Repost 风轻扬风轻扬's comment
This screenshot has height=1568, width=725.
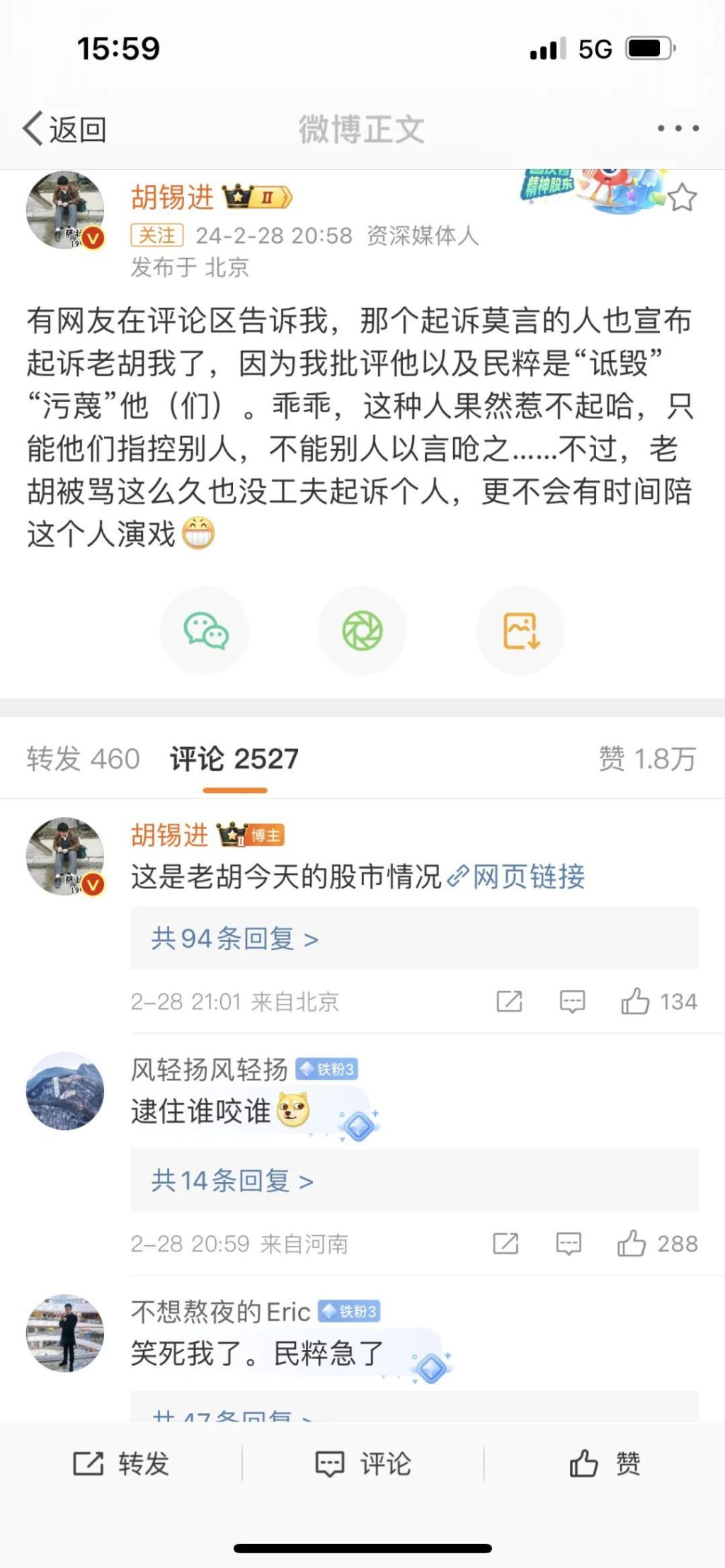point(506,1243)
